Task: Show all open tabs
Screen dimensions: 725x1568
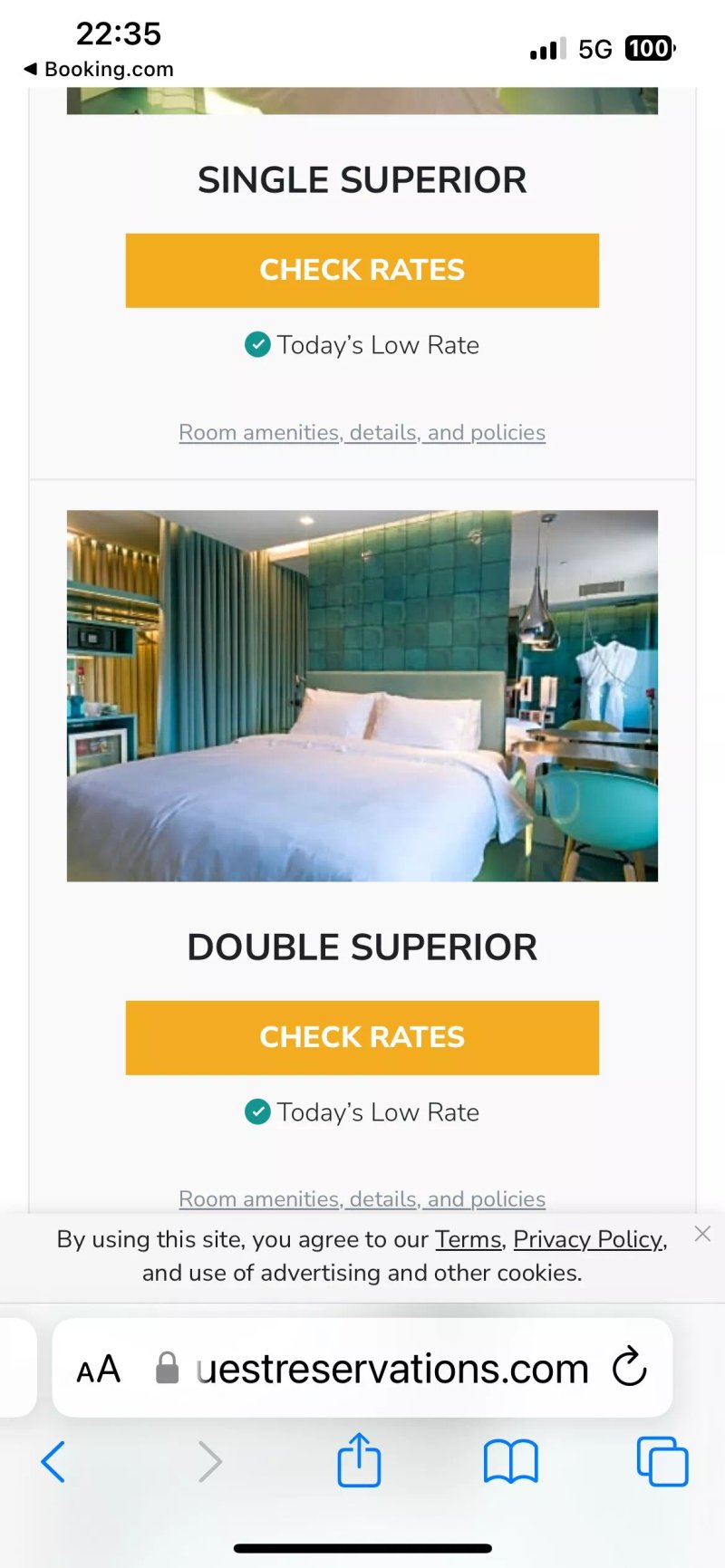Action: [x=662, y=1461]
